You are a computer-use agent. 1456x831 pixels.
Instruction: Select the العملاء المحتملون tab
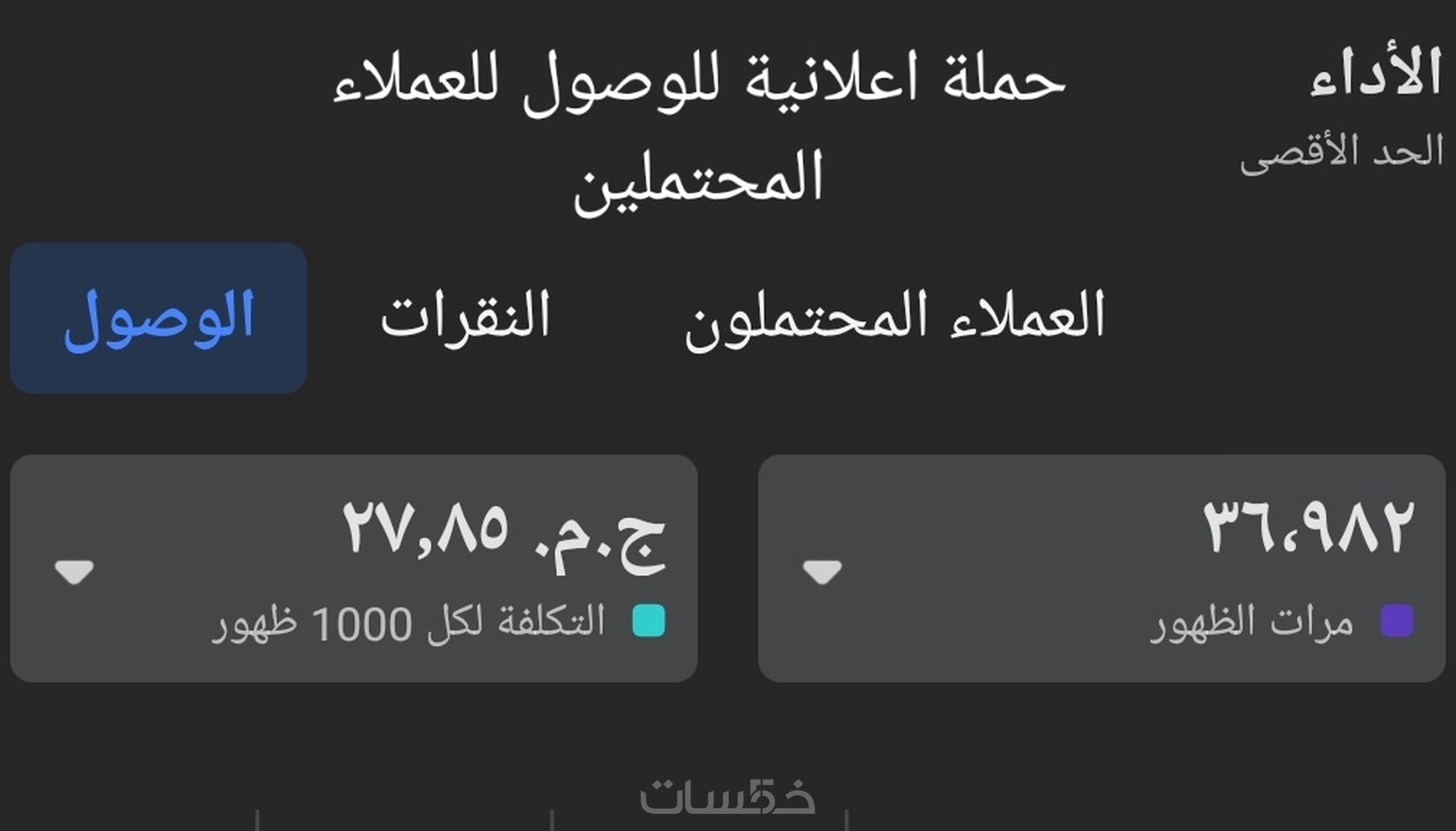click(x=895, y=317)
